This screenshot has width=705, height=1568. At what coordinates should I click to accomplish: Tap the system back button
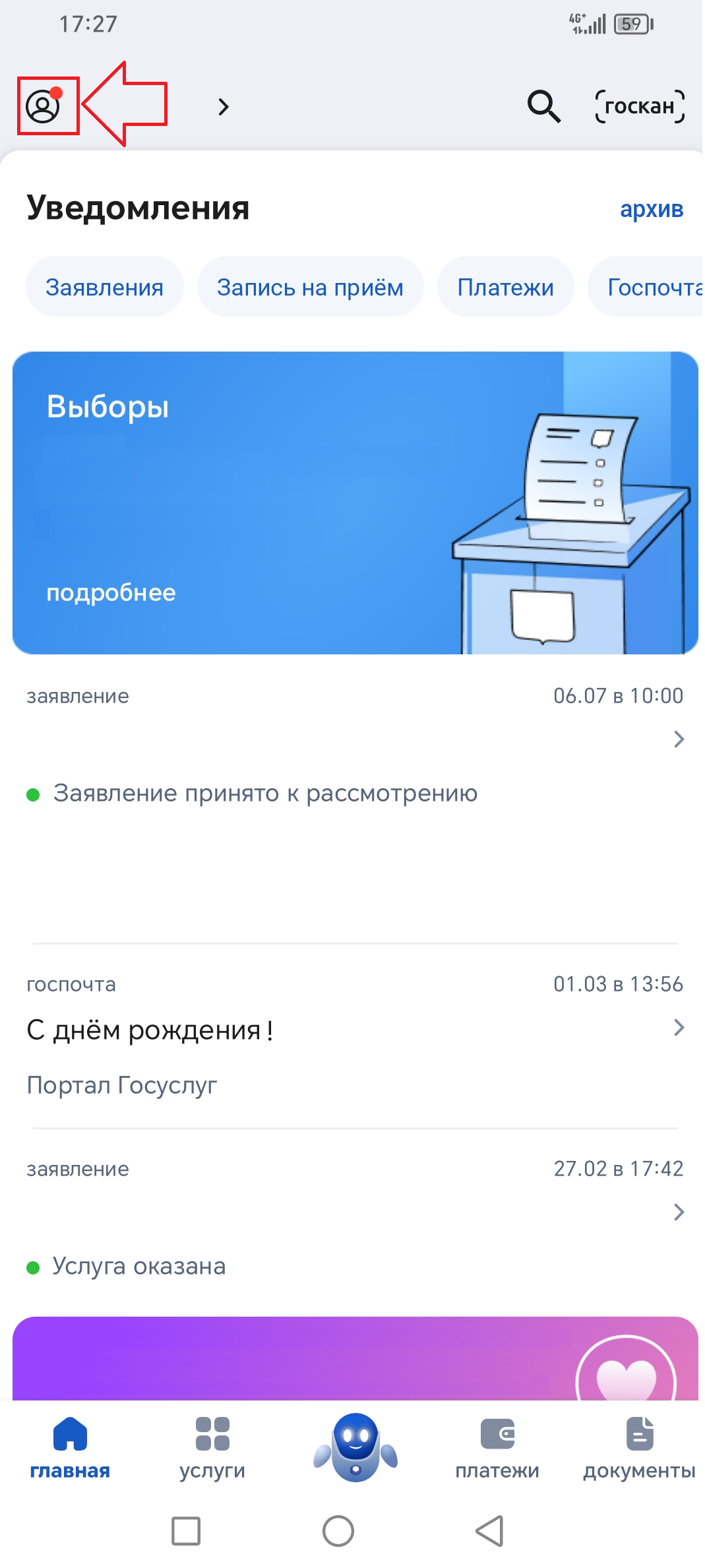pos(490,1530)
